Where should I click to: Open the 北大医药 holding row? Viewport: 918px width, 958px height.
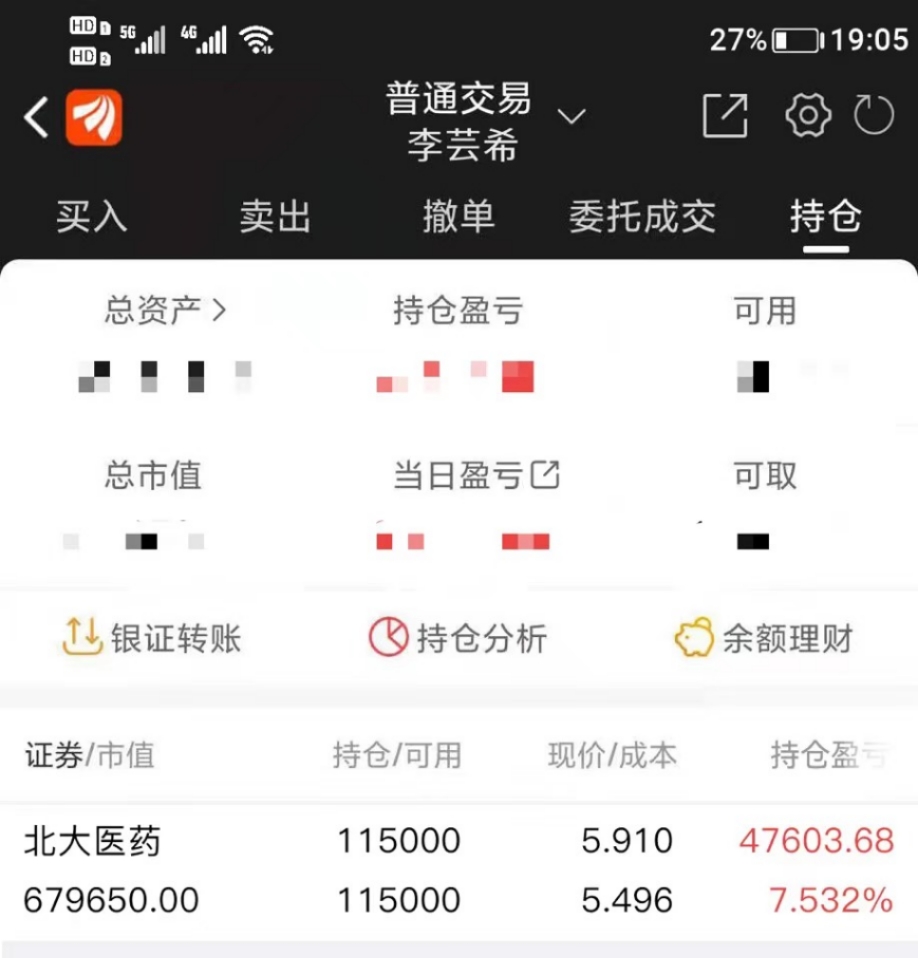click(x=458, y=870)
